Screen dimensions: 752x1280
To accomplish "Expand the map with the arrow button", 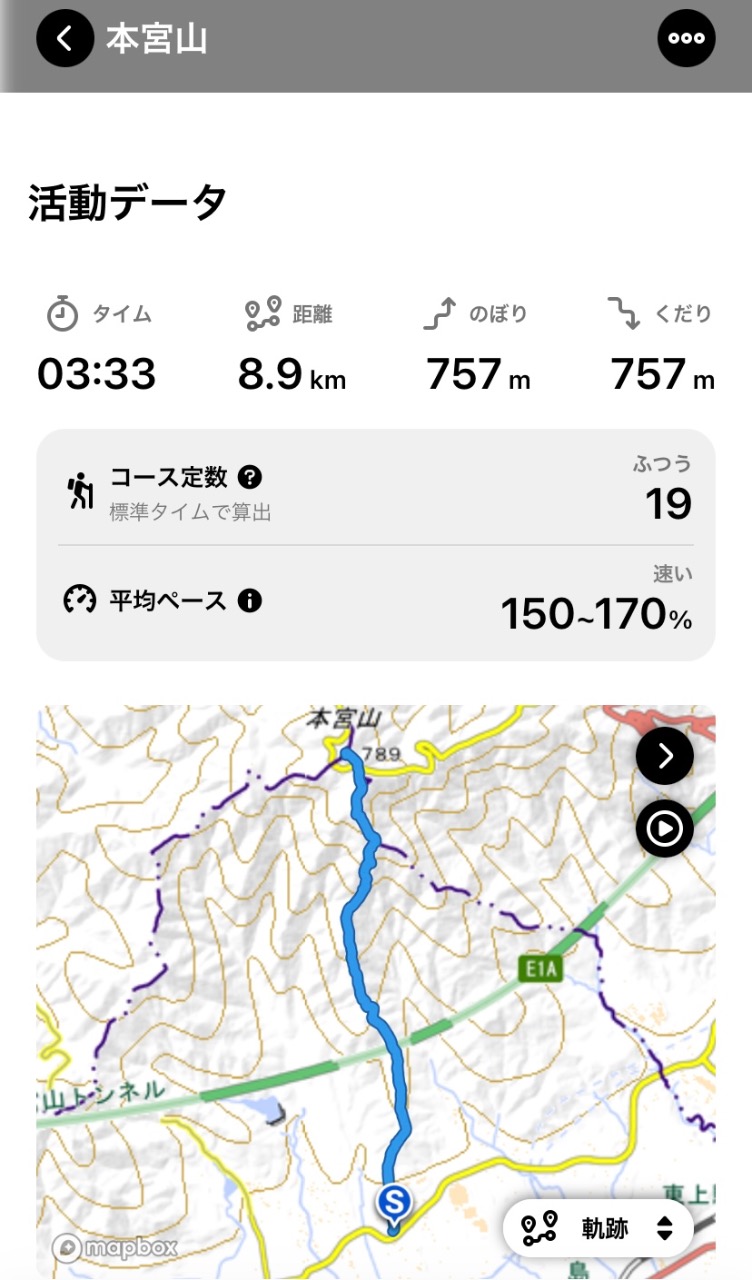I will click(x=665, y=755).
